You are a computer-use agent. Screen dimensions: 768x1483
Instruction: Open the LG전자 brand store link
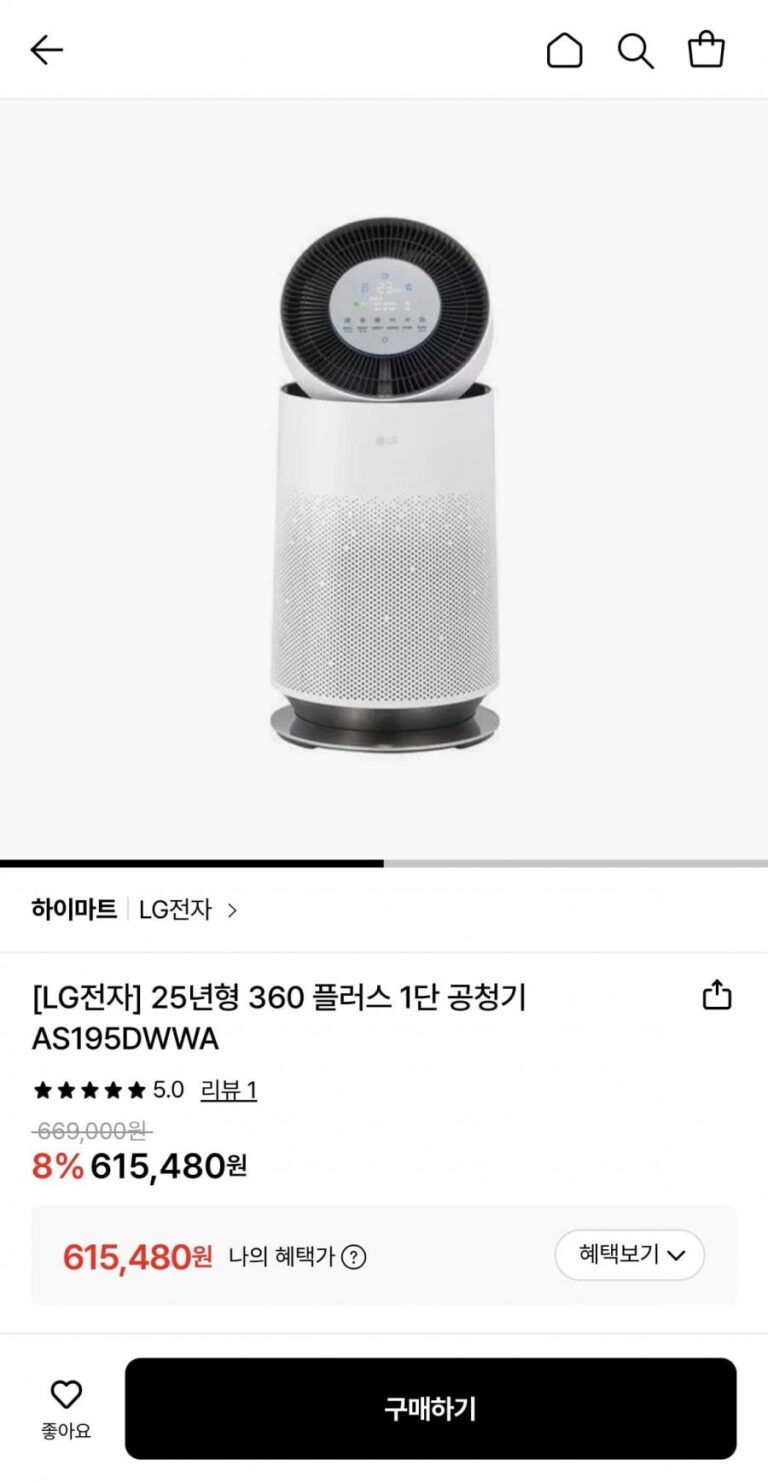click(x=187, y=910)
